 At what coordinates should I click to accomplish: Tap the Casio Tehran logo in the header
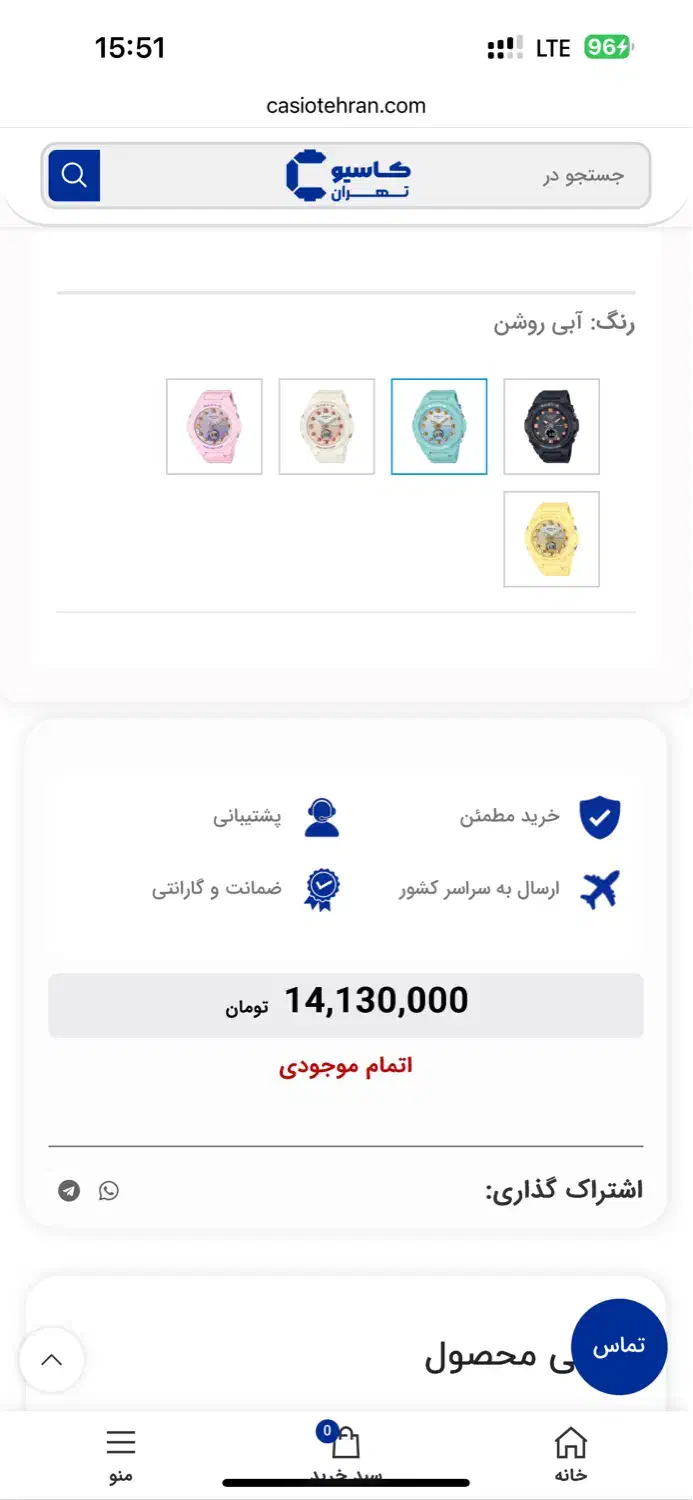[347, 176]
